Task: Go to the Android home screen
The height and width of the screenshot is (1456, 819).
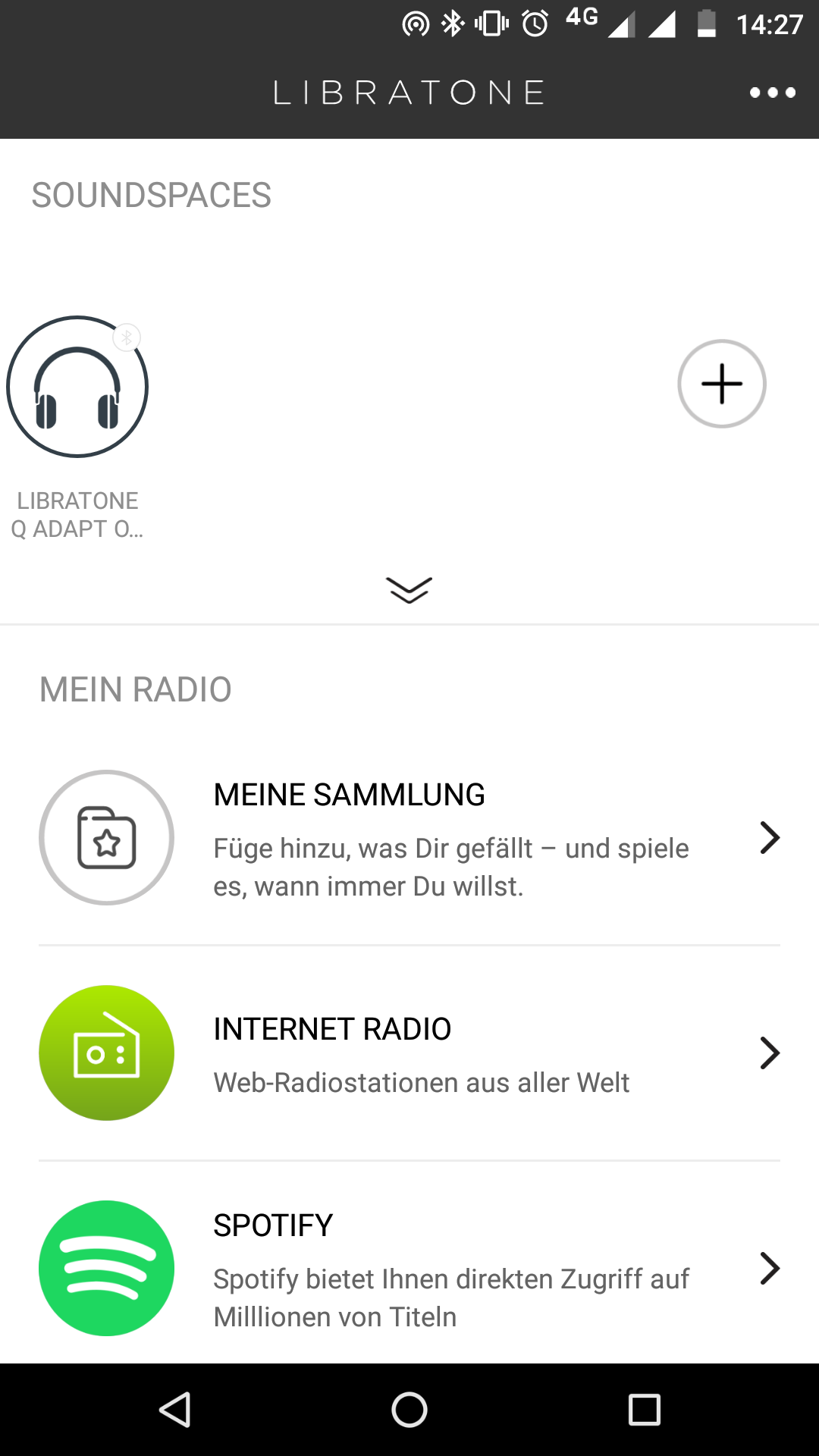Action: pyautogui.click(x=409, y=1410)
